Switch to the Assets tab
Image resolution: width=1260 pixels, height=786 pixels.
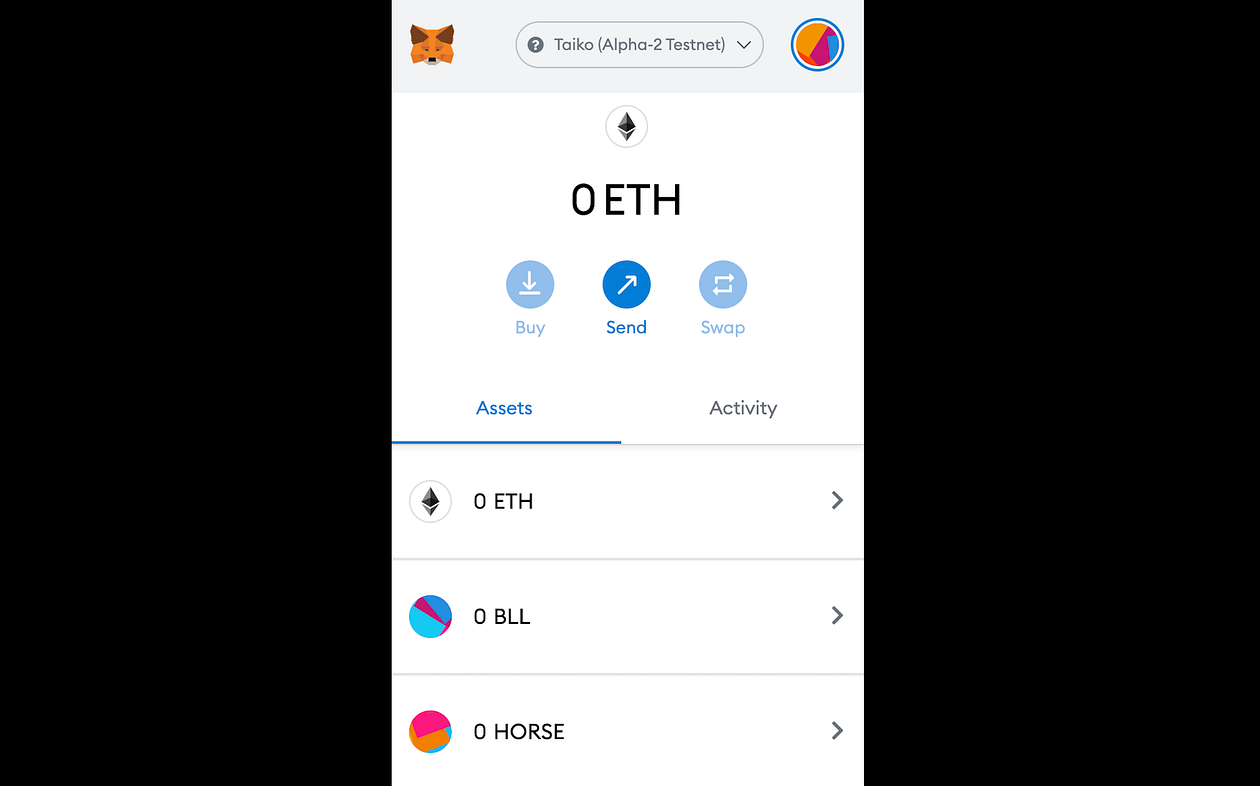[504, 408]
